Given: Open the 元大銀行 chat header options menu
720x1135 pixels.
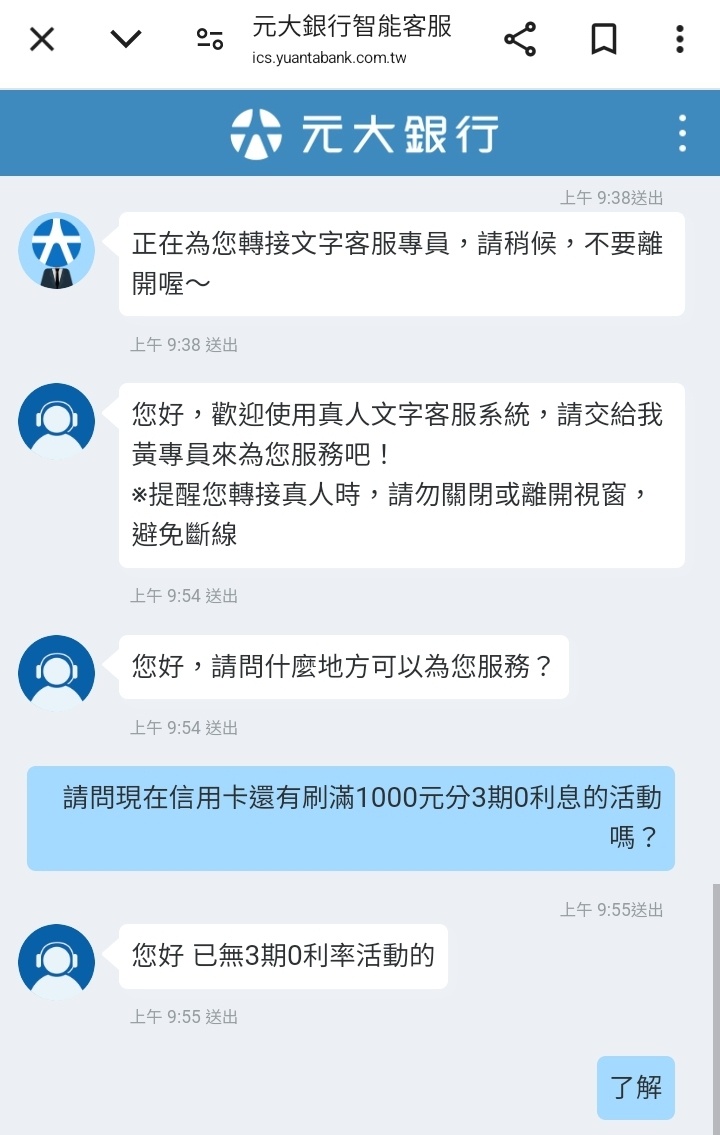Looking at the screenshot, I should 682,133.
